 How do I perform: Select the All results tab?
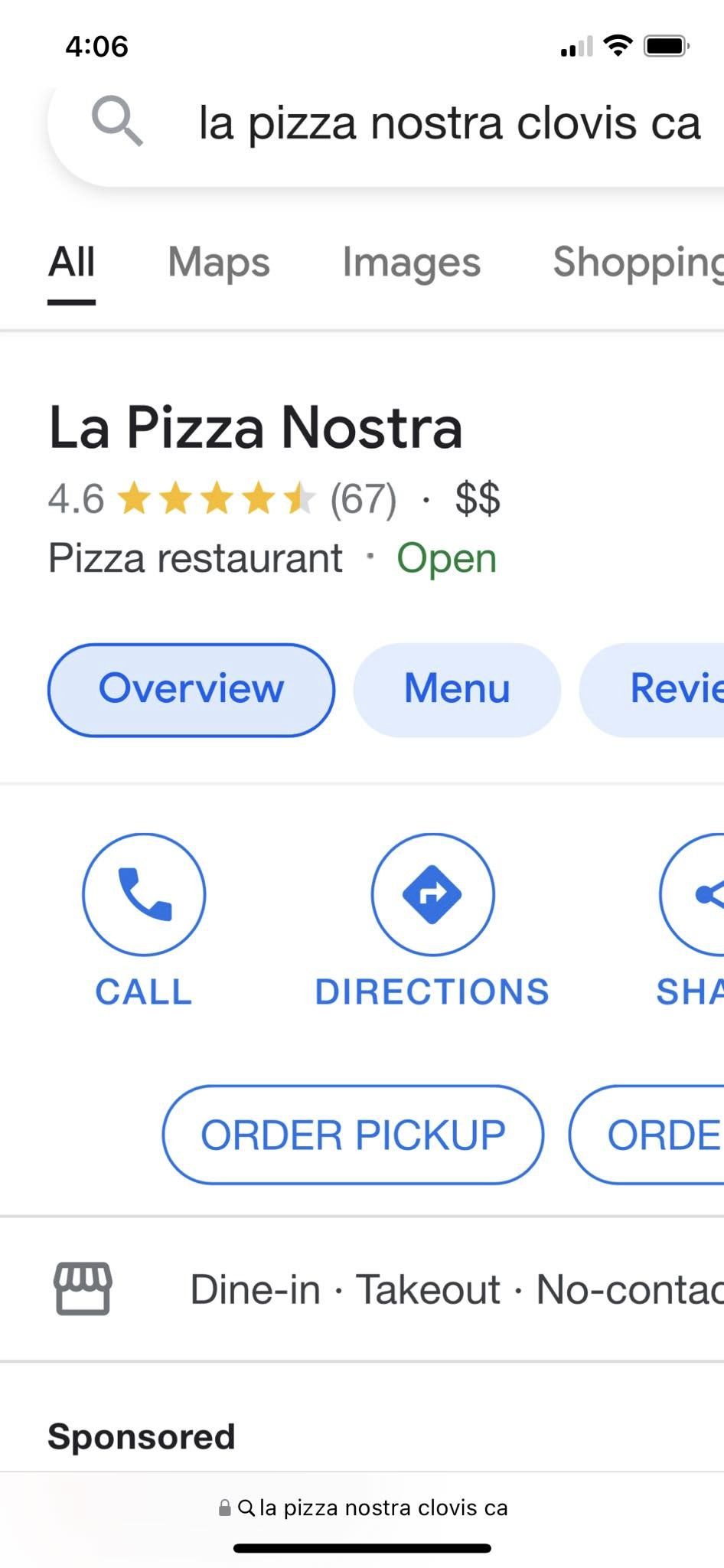[x=72, y=263]
